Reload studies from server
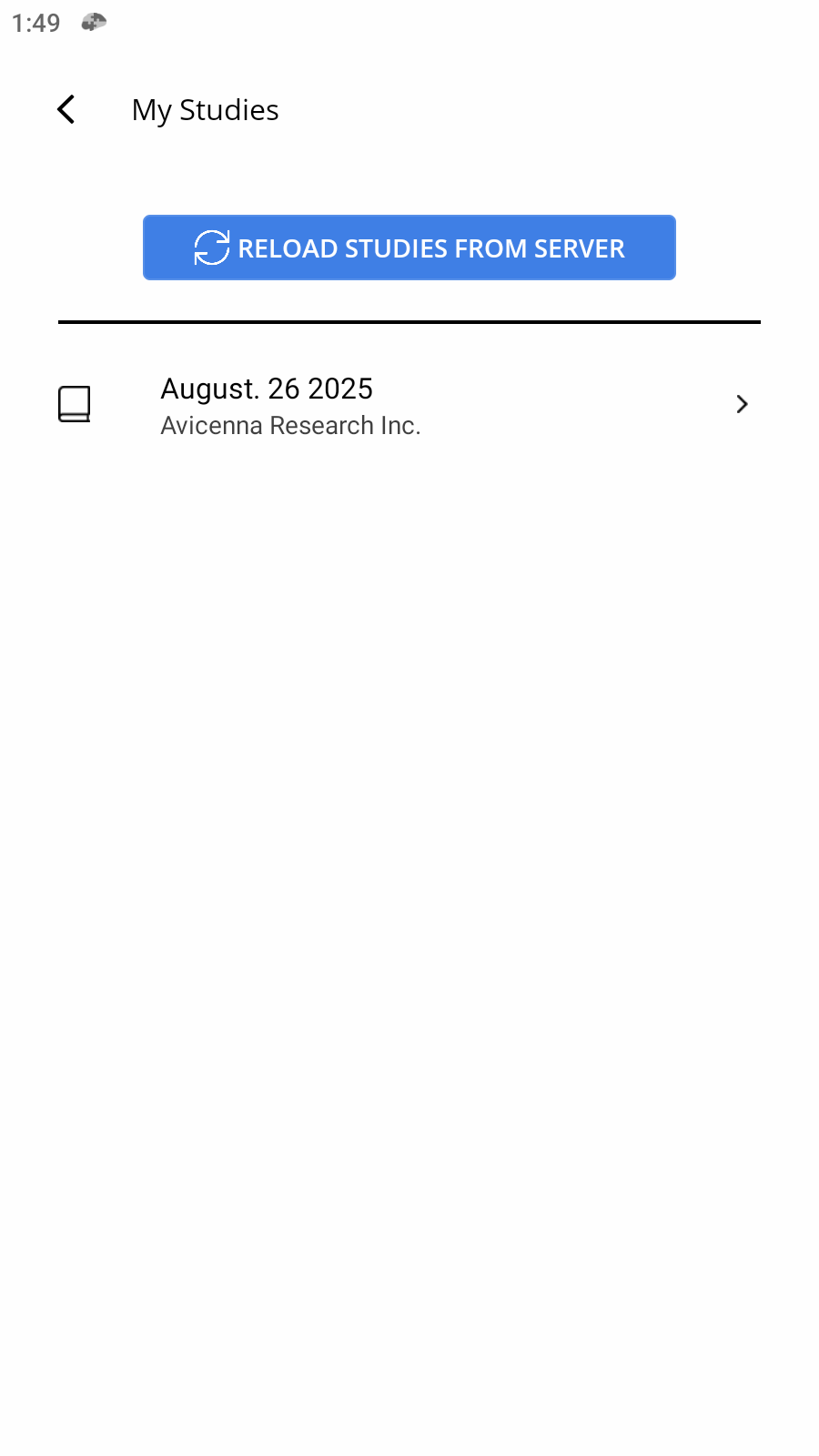 [409, 248]
